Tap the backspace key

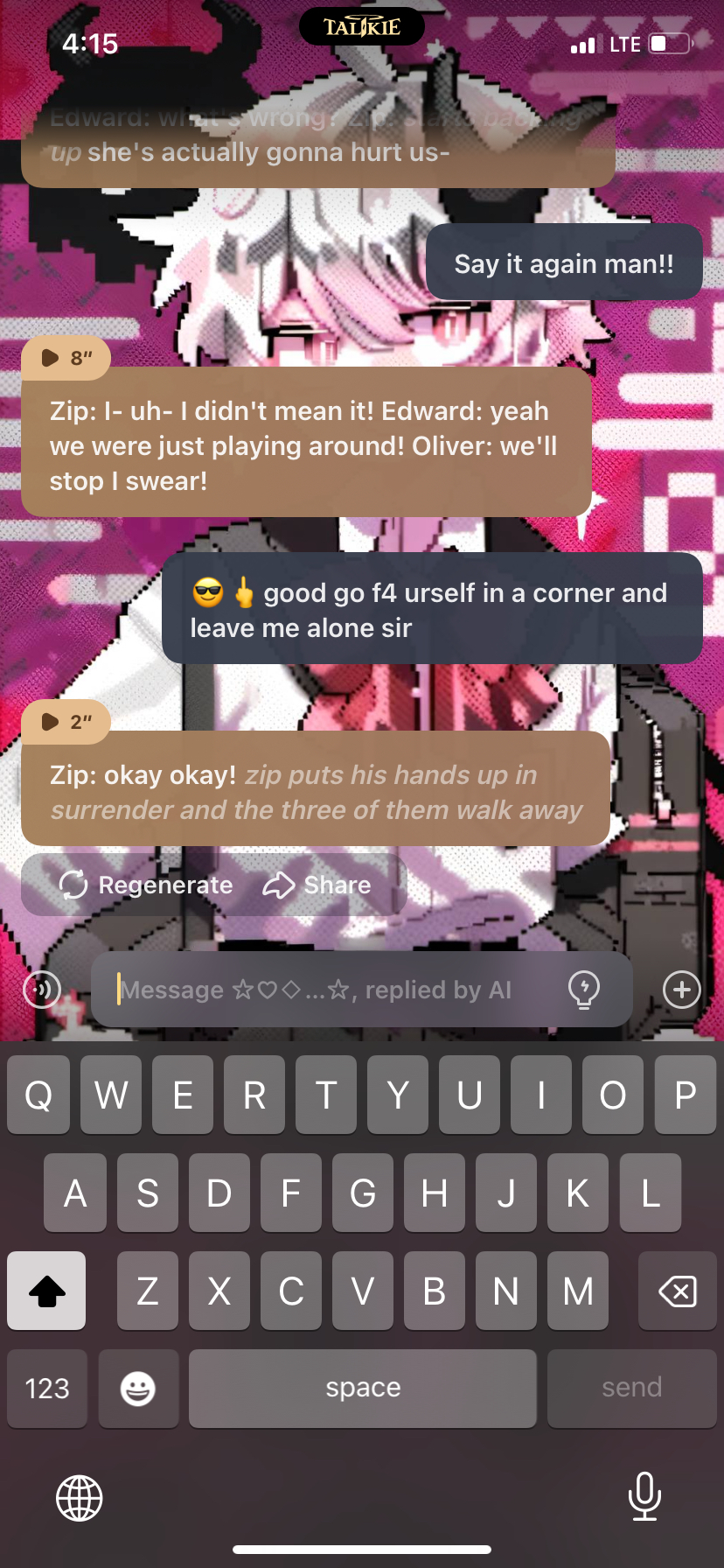[x=677, y=1291]
